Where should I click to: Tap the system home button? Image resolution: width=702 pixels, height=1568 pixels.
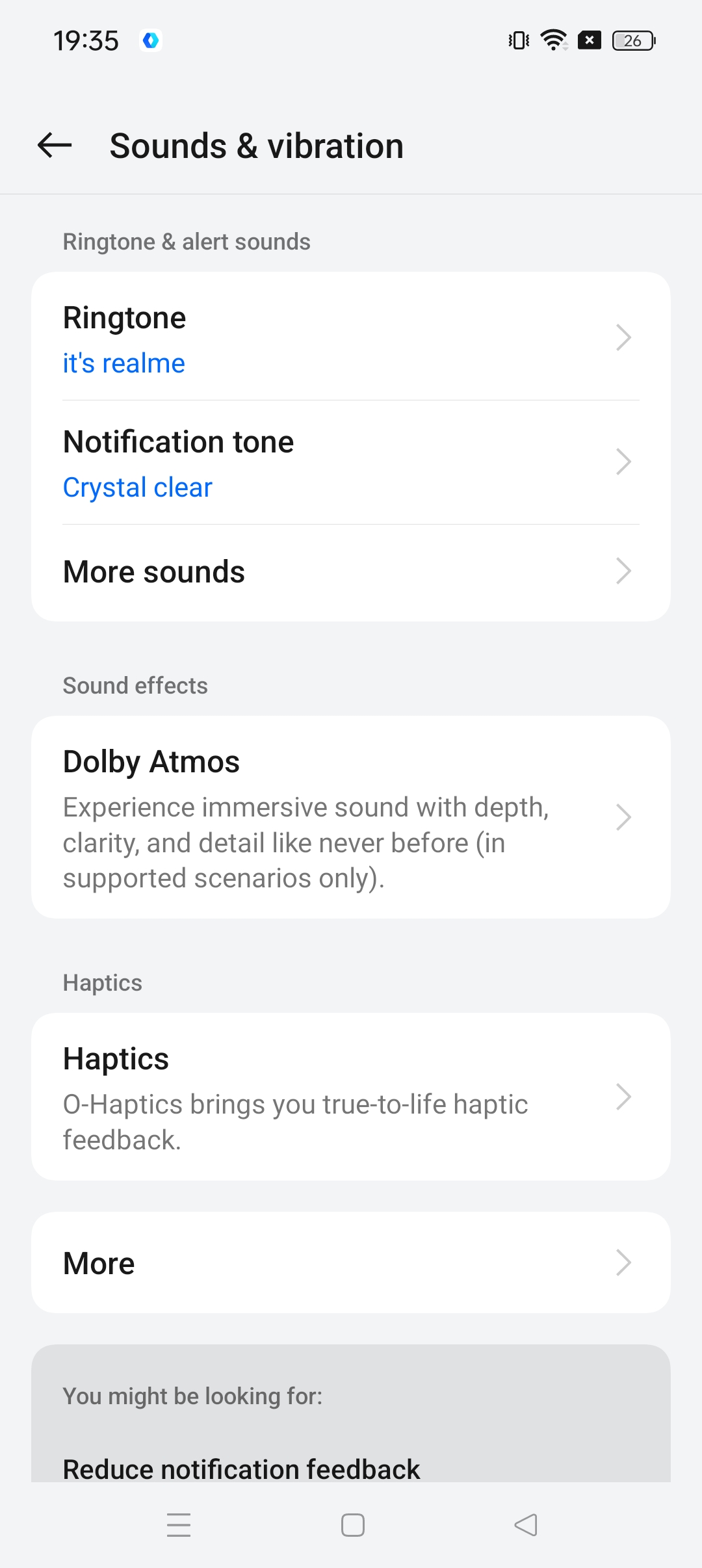352,1525
